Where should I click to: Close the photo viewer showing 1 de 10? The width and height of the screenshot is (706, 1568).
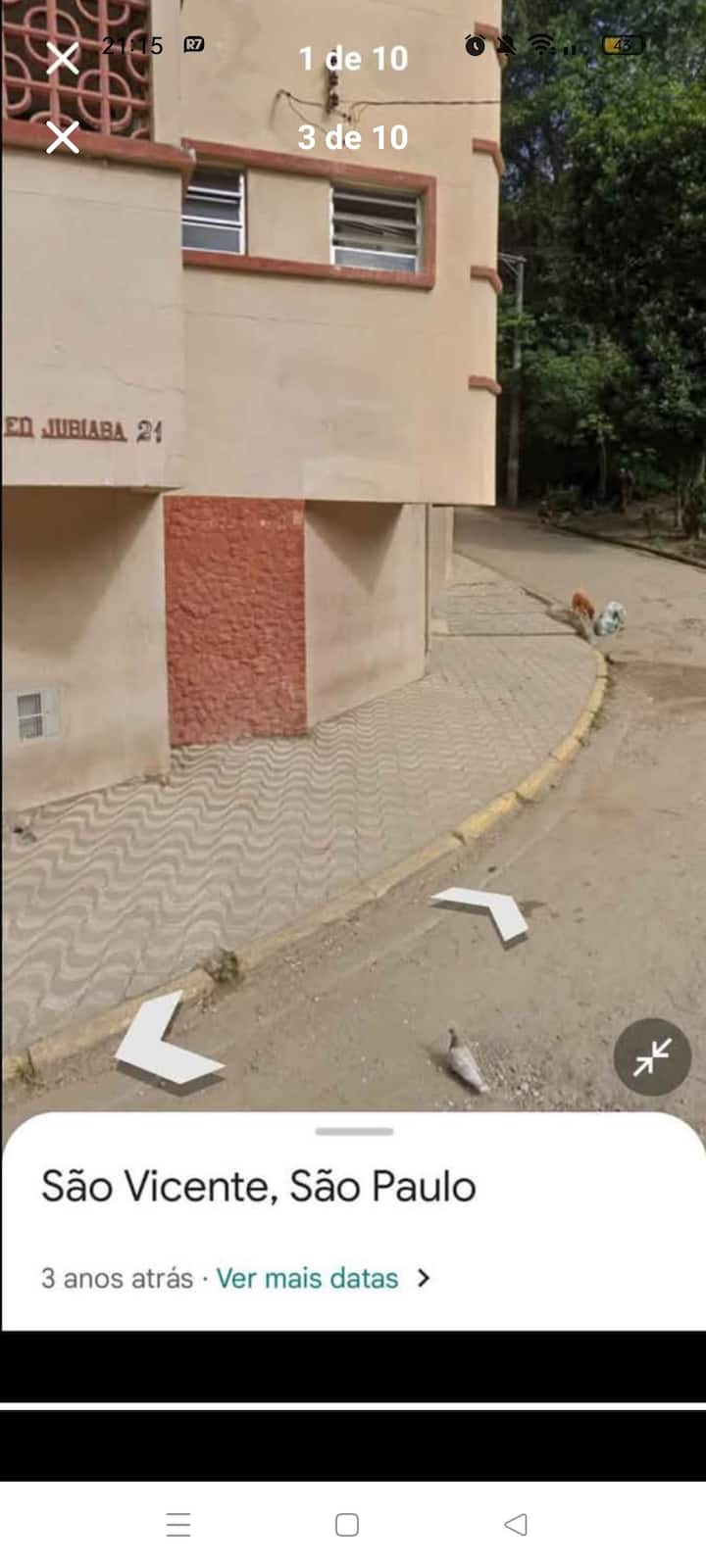coord(63,59)
